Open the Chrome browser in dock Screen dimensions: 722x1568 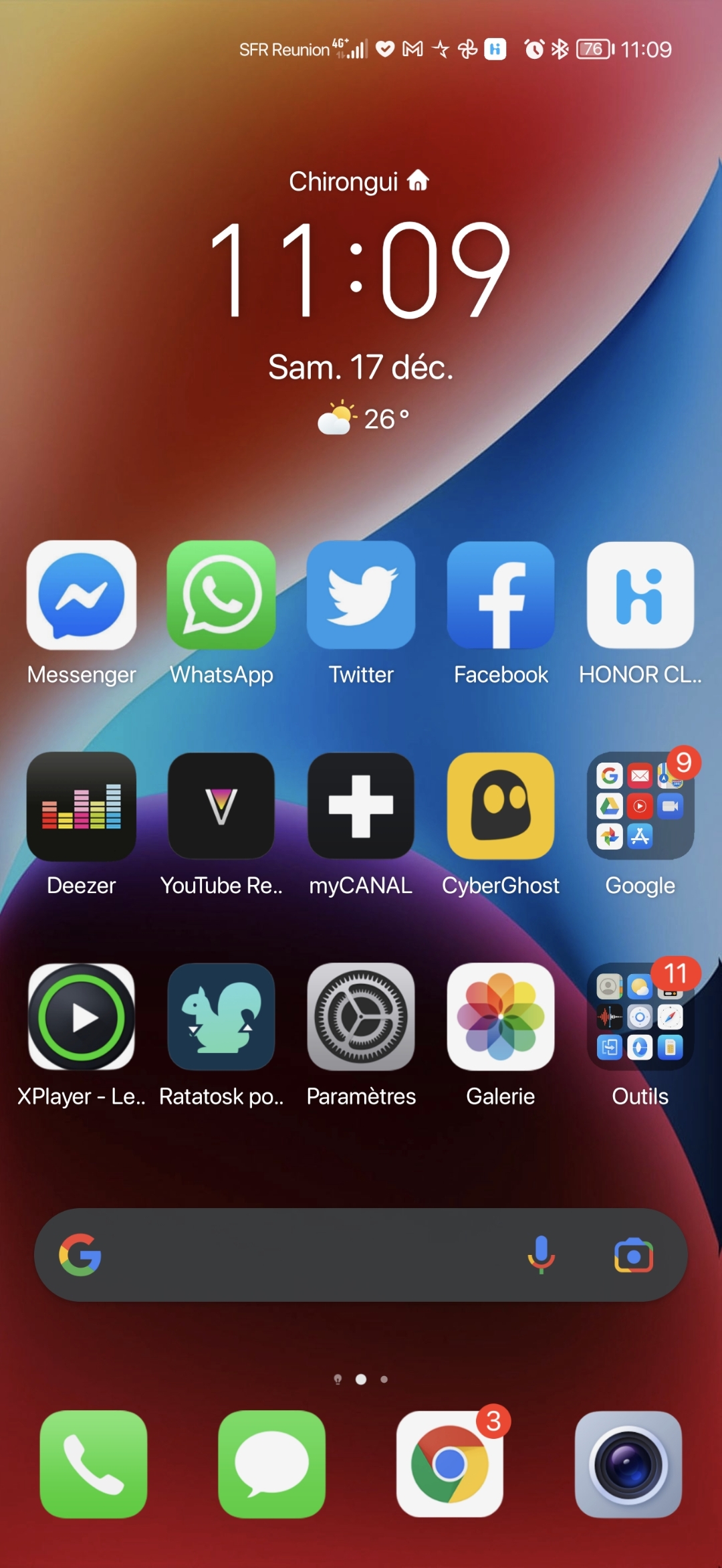coord(450,1464)
